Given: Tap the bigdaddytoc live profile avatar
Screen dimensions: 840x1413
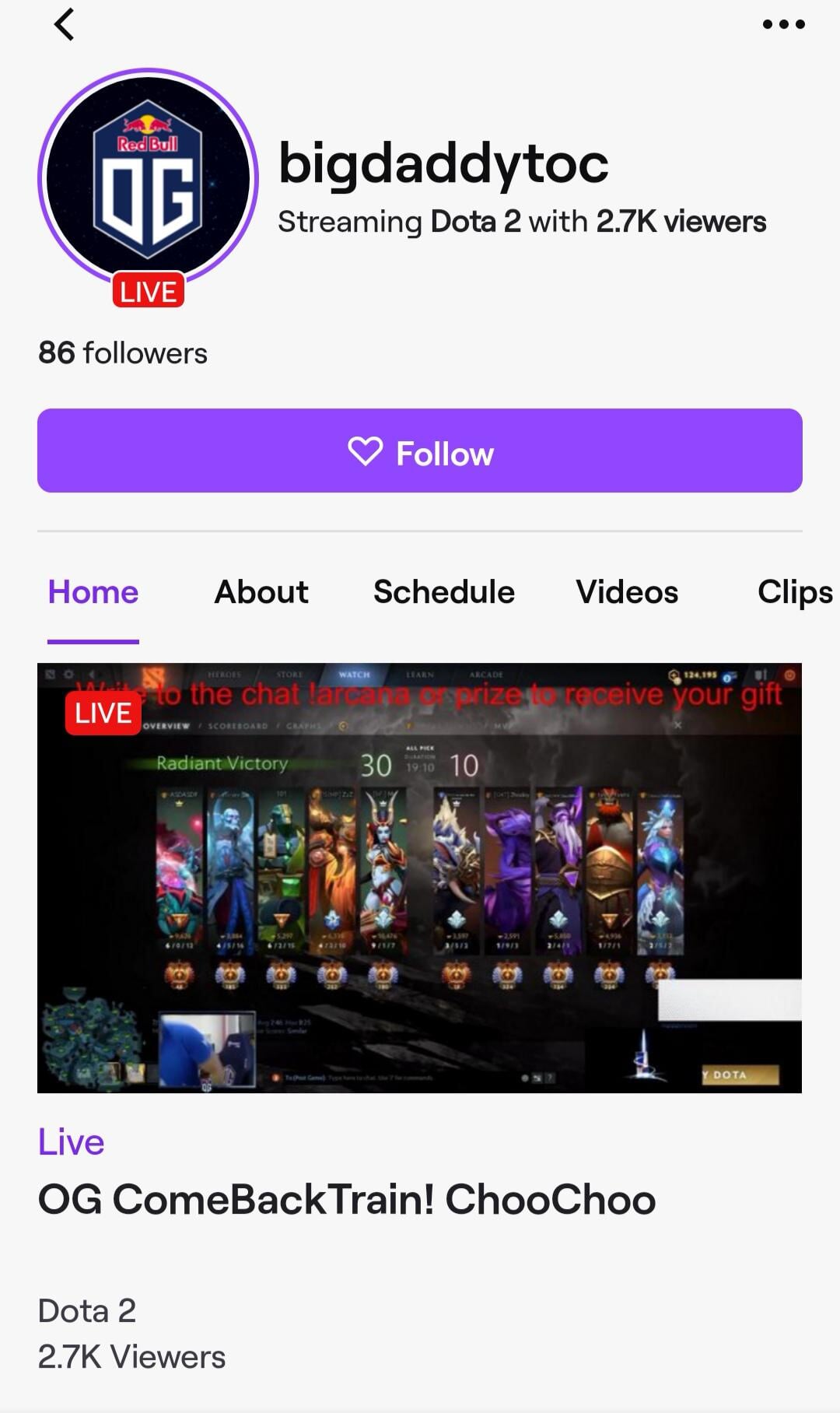Looking at the screenshot, I should [x=148, y=179].
